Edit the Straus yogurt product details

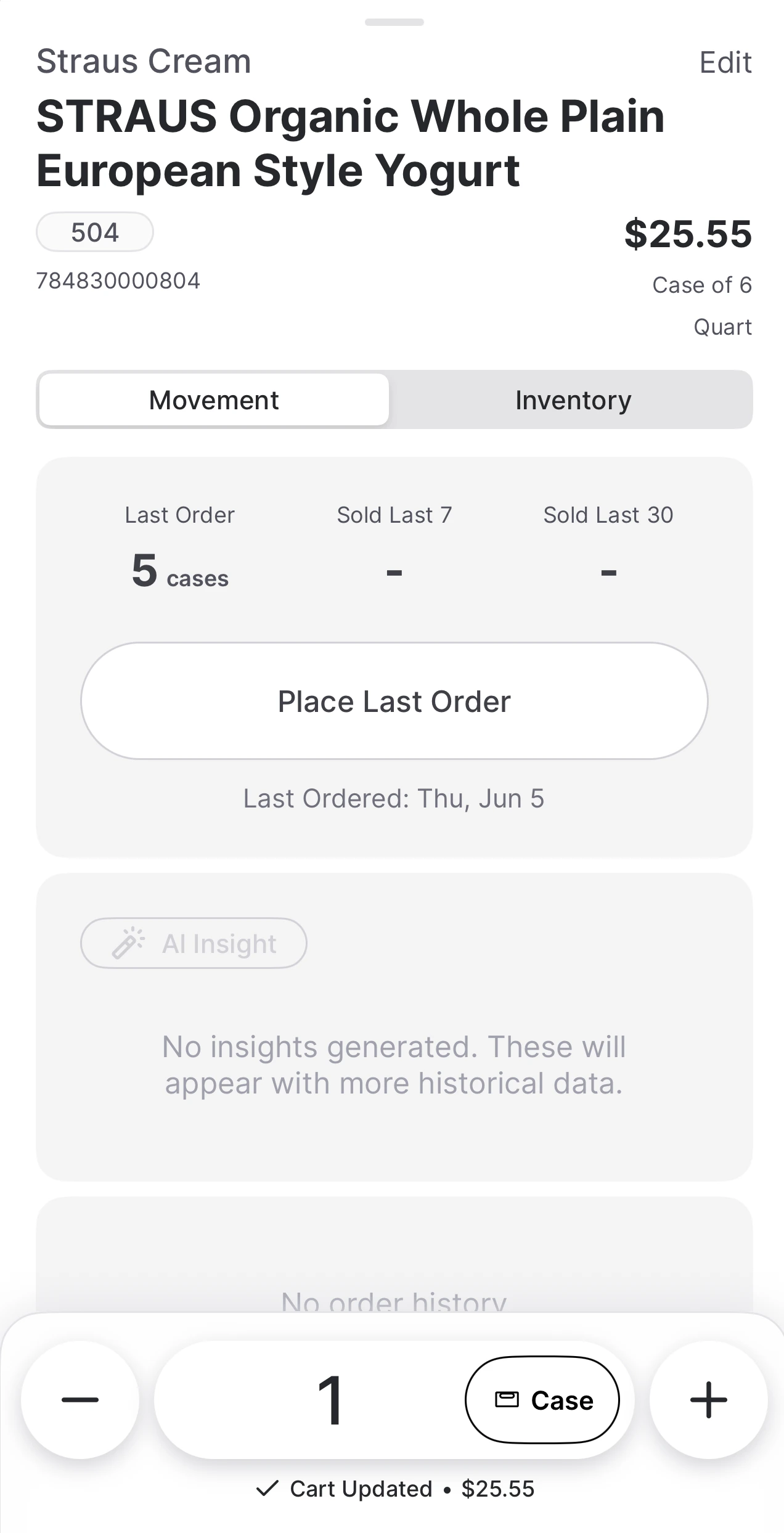click(x=725, y=62)
